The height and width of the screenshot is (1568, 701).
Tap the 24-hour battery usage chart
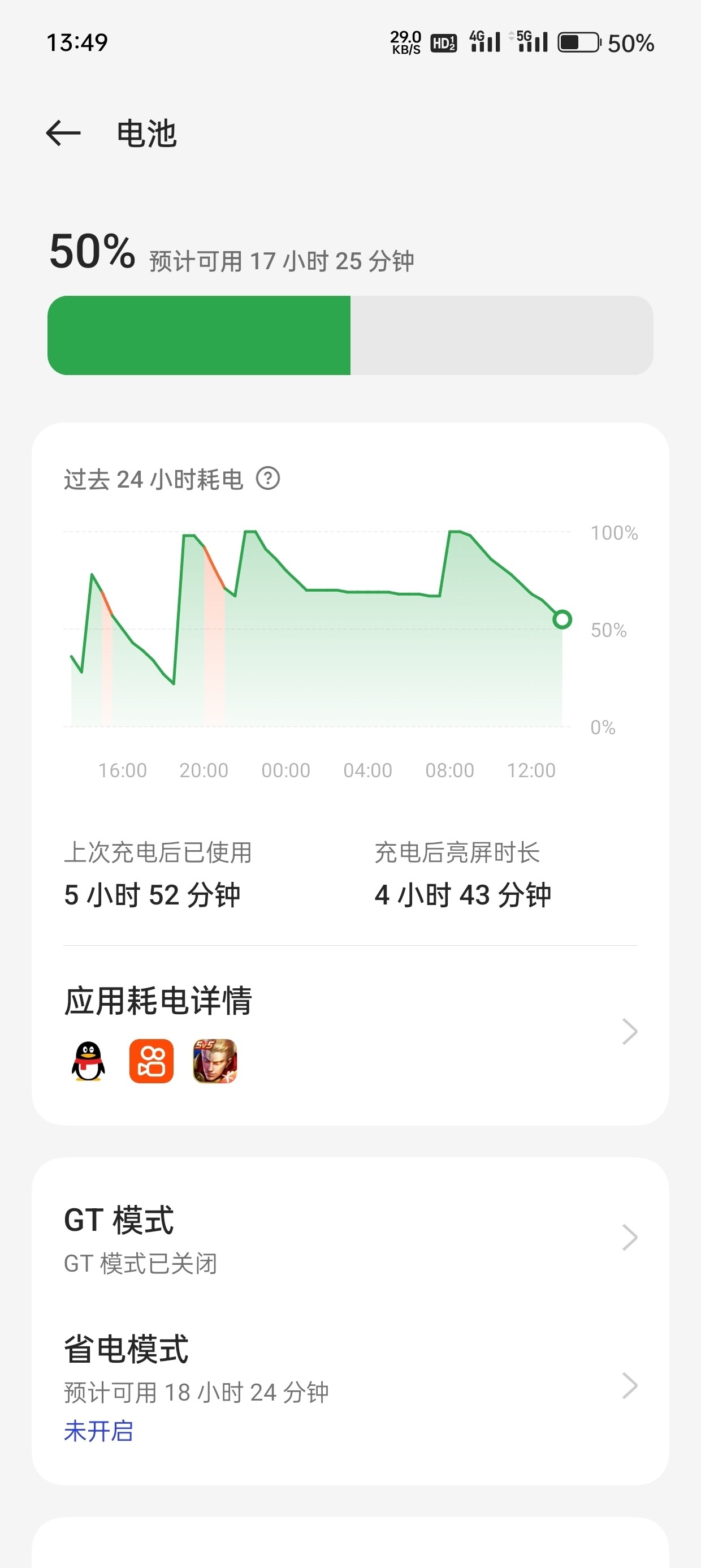coord(317,627)
